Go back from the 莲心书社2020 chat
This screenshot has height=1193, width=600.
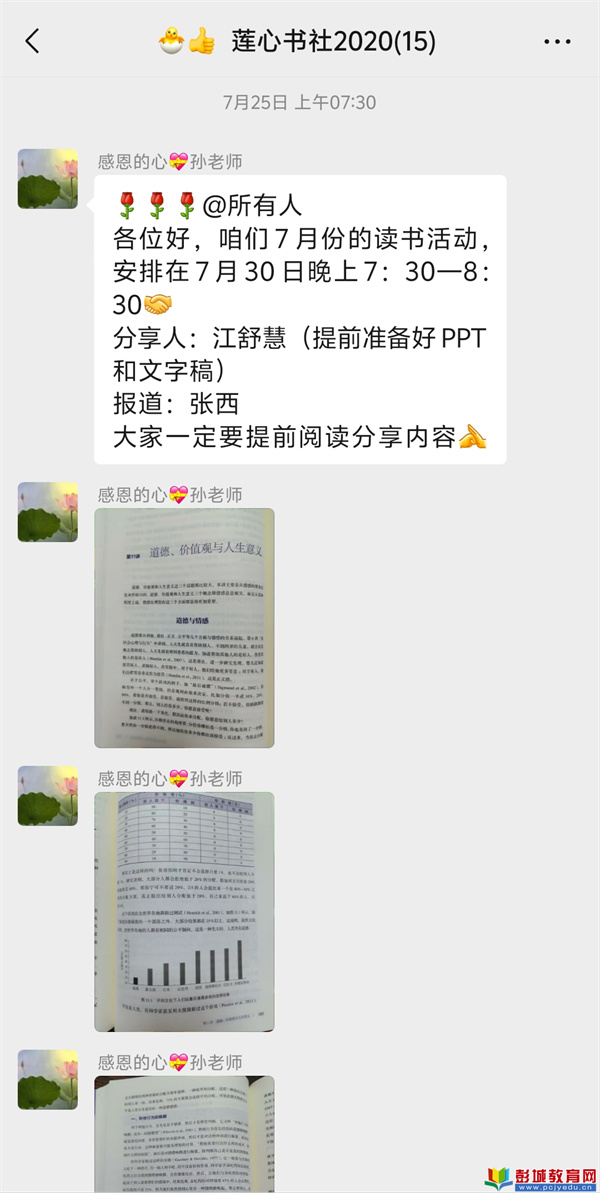(x=33, y=41)
